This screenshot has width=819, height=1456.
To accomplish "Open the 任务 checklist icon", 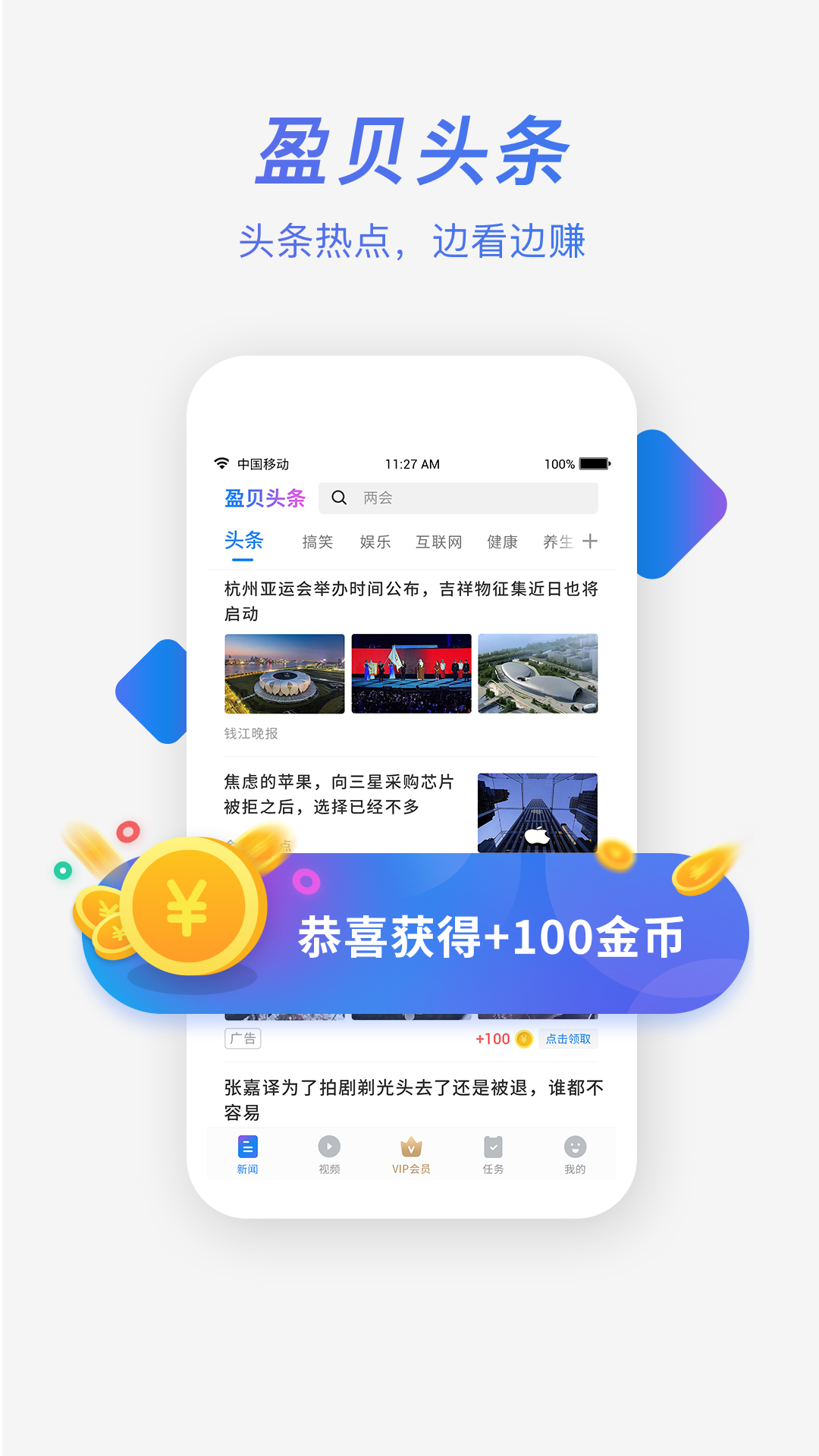I will [x=492, y=1147].
